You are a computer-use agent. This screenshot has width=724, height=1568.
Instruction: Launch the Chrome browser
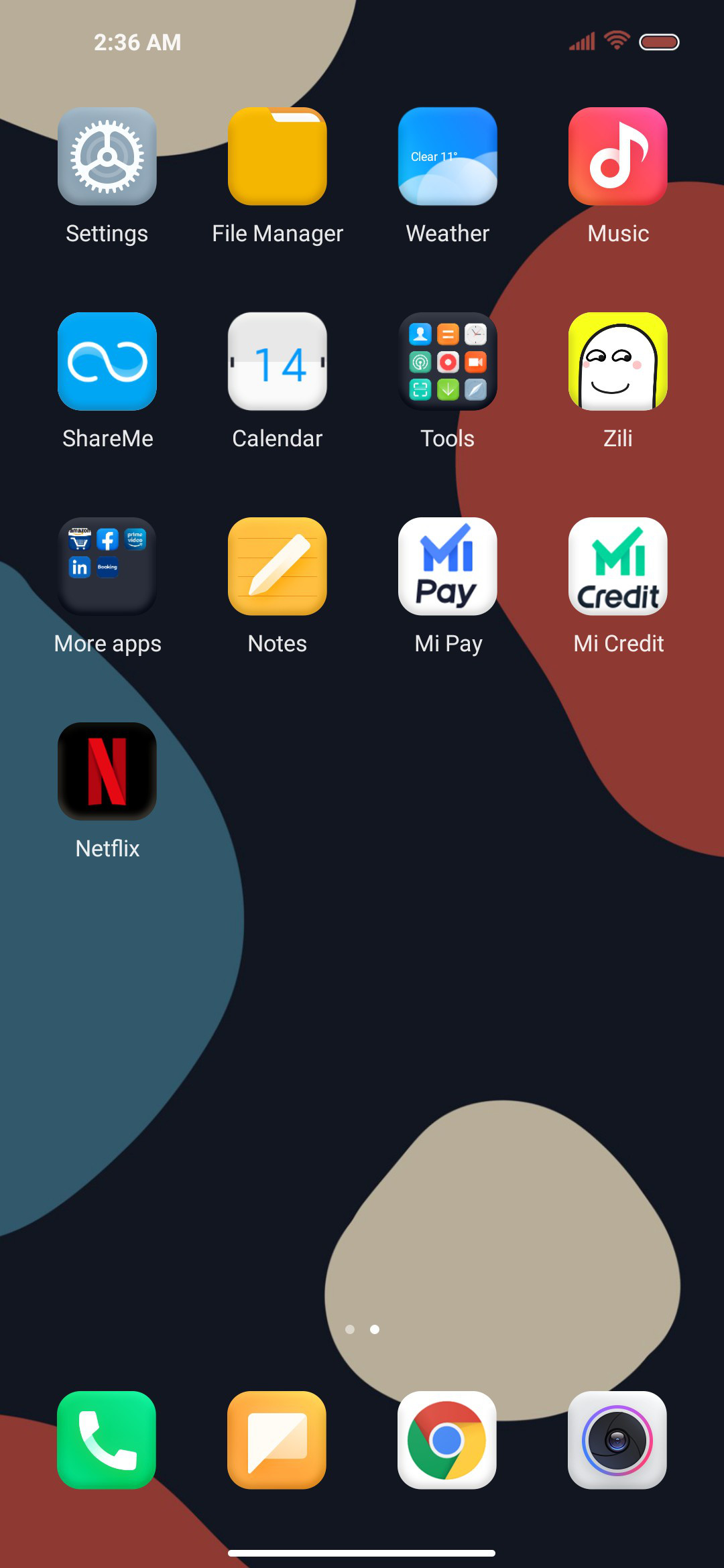pyautogui.click(x=447, y=1440)
